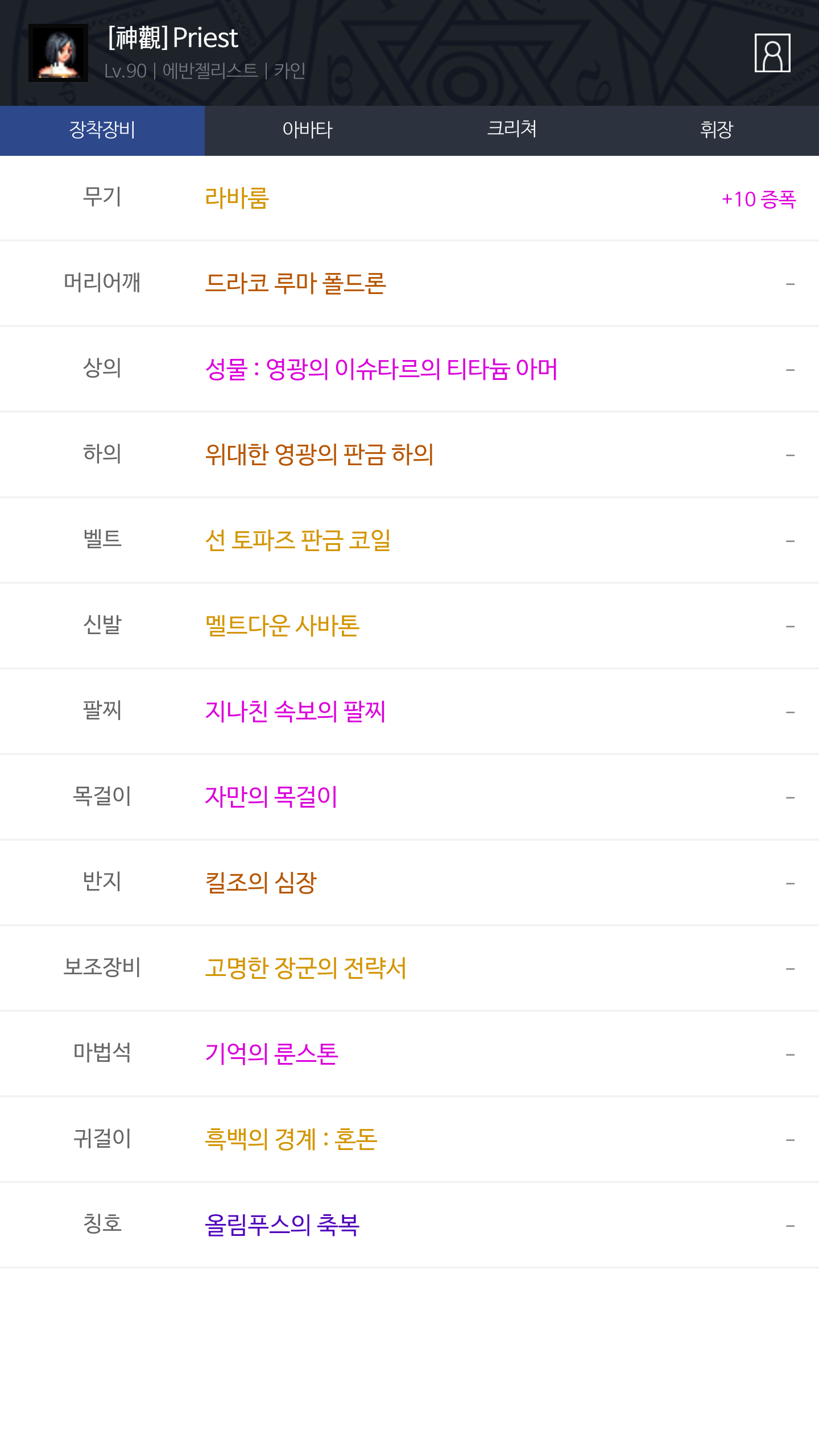Viewport: 819px width, 1456px height.
Task: Switch to the 휘장 tab
Action: click(x=717, y=130)
